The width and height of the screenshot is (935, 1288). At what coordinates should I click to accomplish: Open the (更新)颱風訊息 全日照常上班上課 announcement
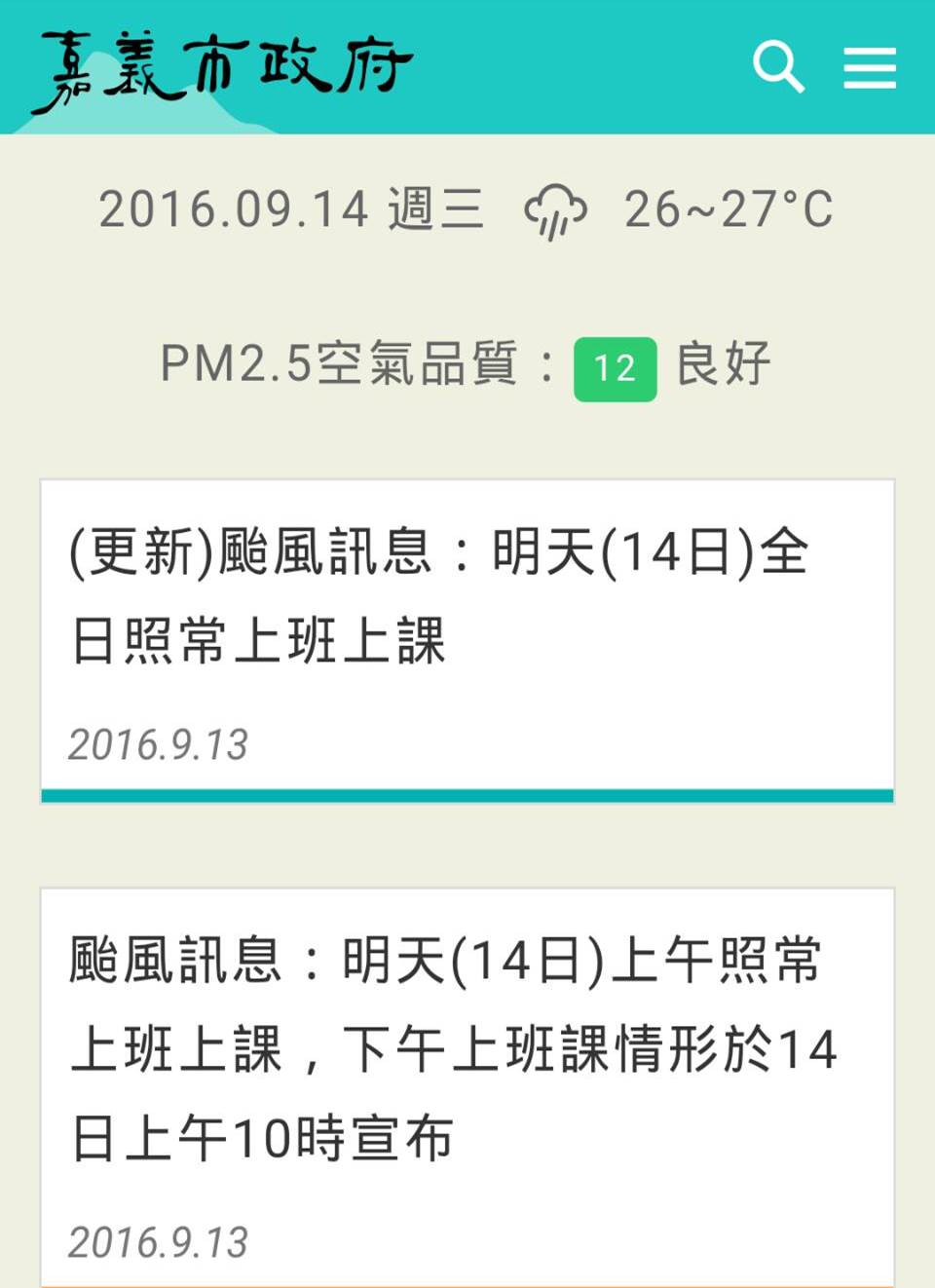tap(438, 596)
